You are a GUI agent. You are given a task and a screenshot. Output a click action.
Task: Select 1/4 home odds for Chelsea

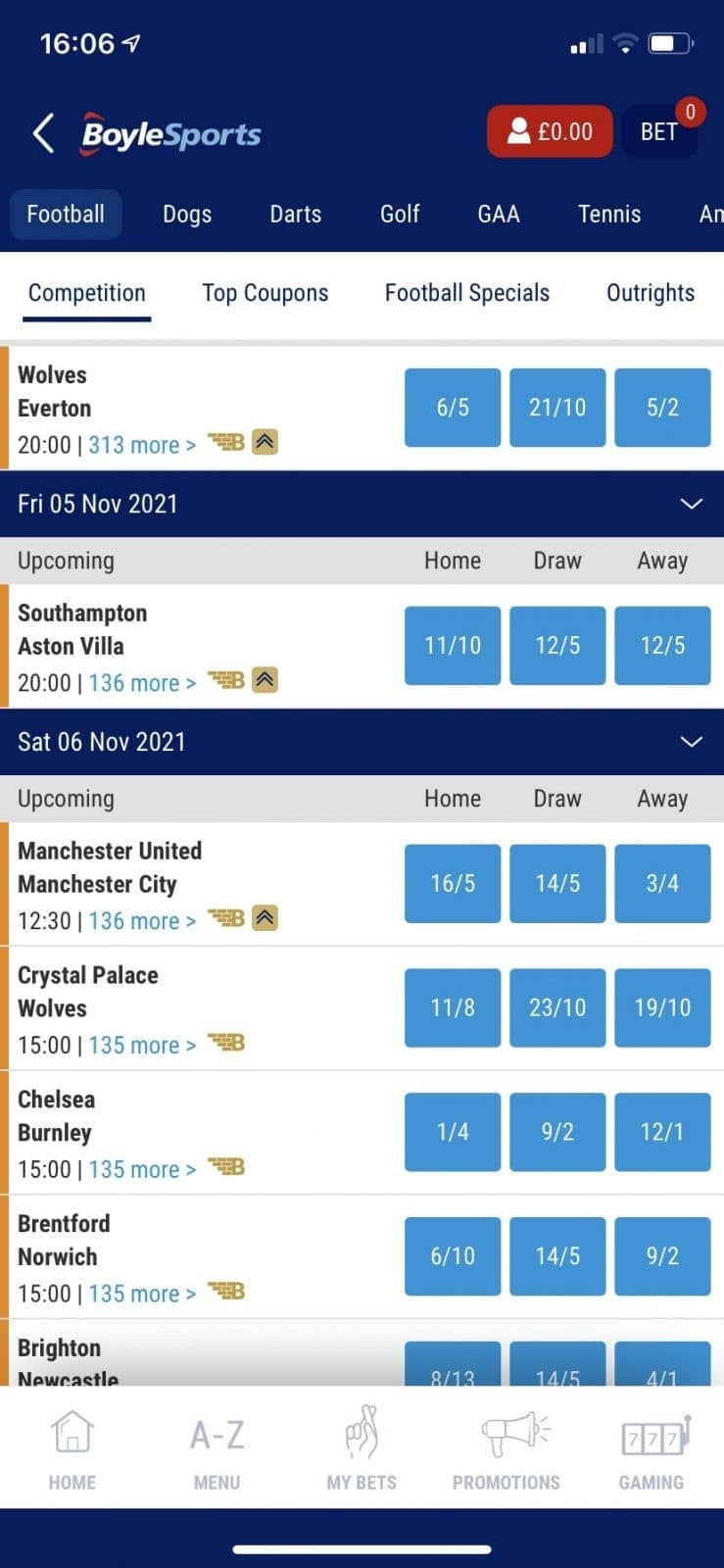click(453, 1132)
